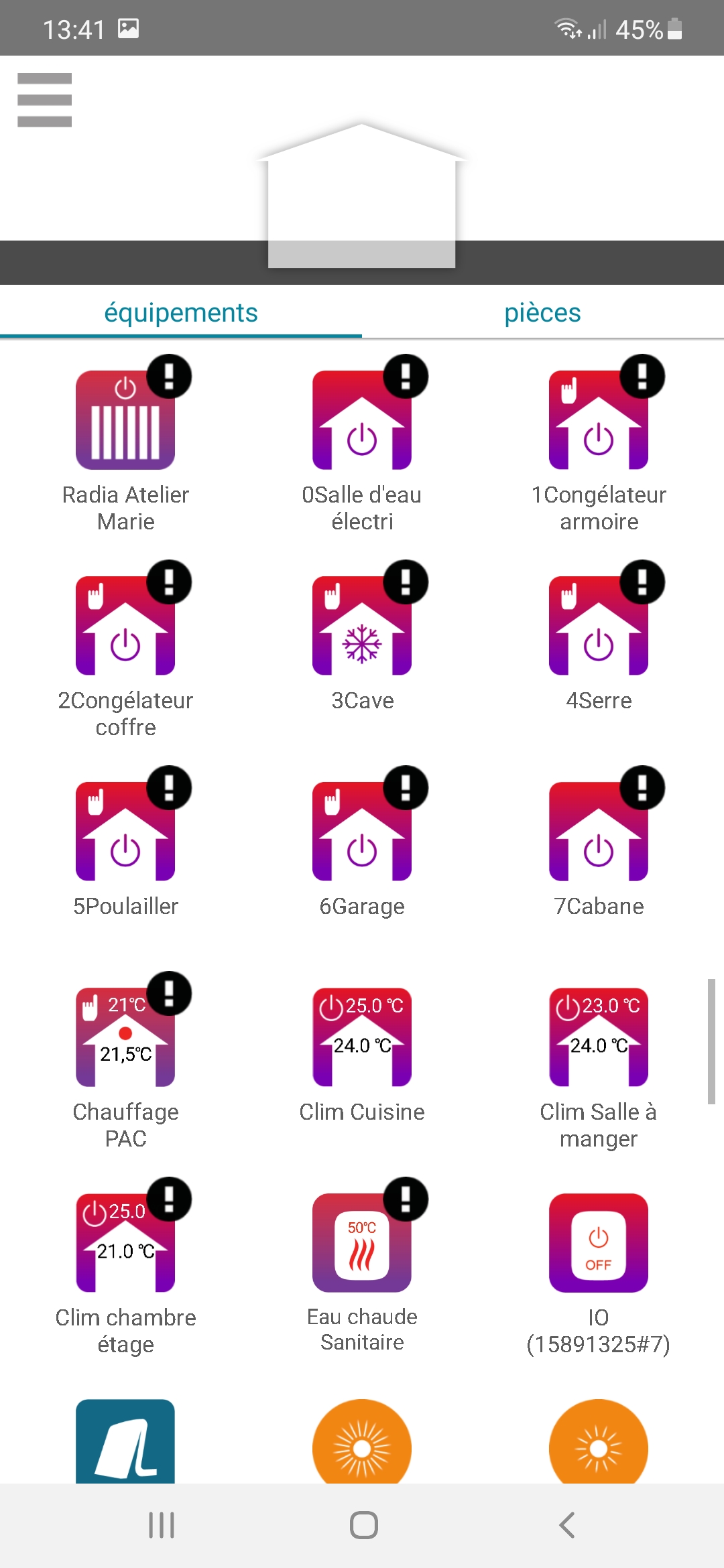This screenshot has height=1568, width=724.
Task: Select the équipements tab
Action: click(x=181, y=313)
